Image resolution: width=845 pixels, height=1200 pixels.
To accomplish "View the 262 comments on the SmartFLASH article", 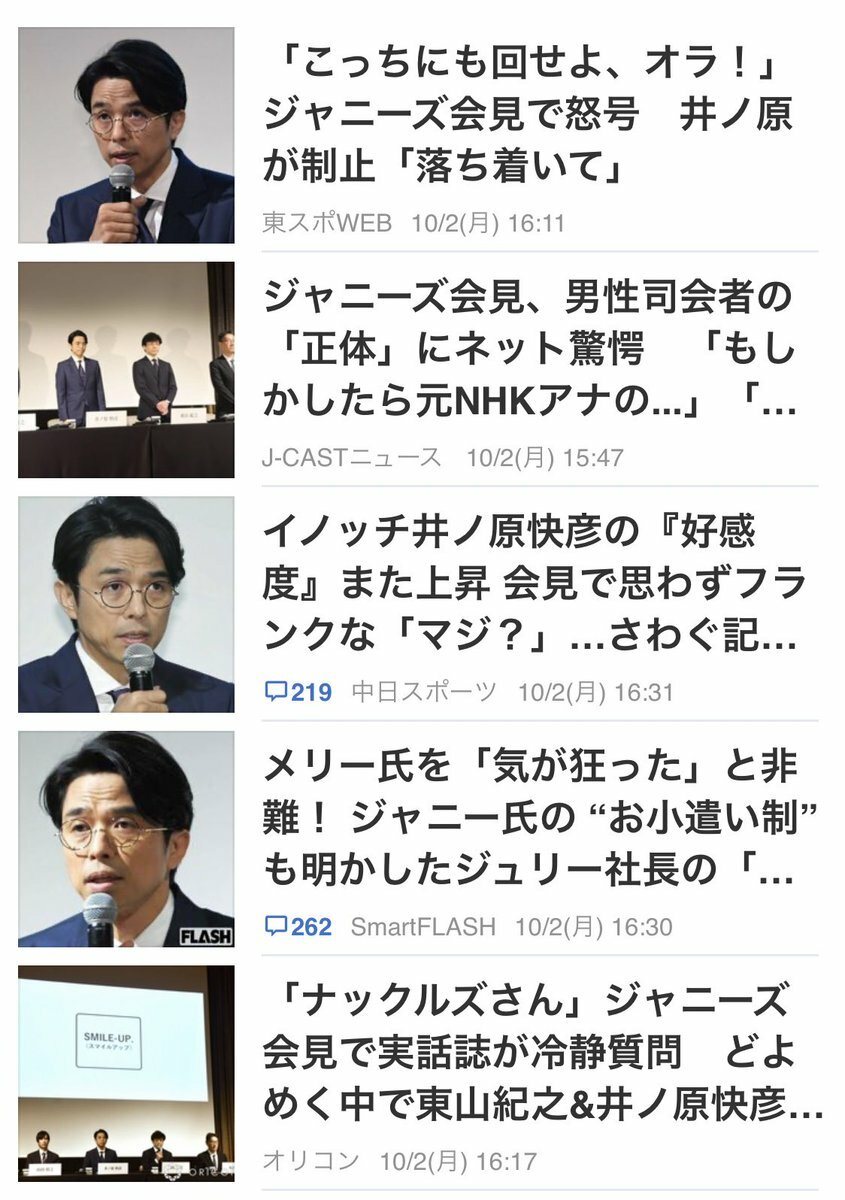I will click(299, 927).
